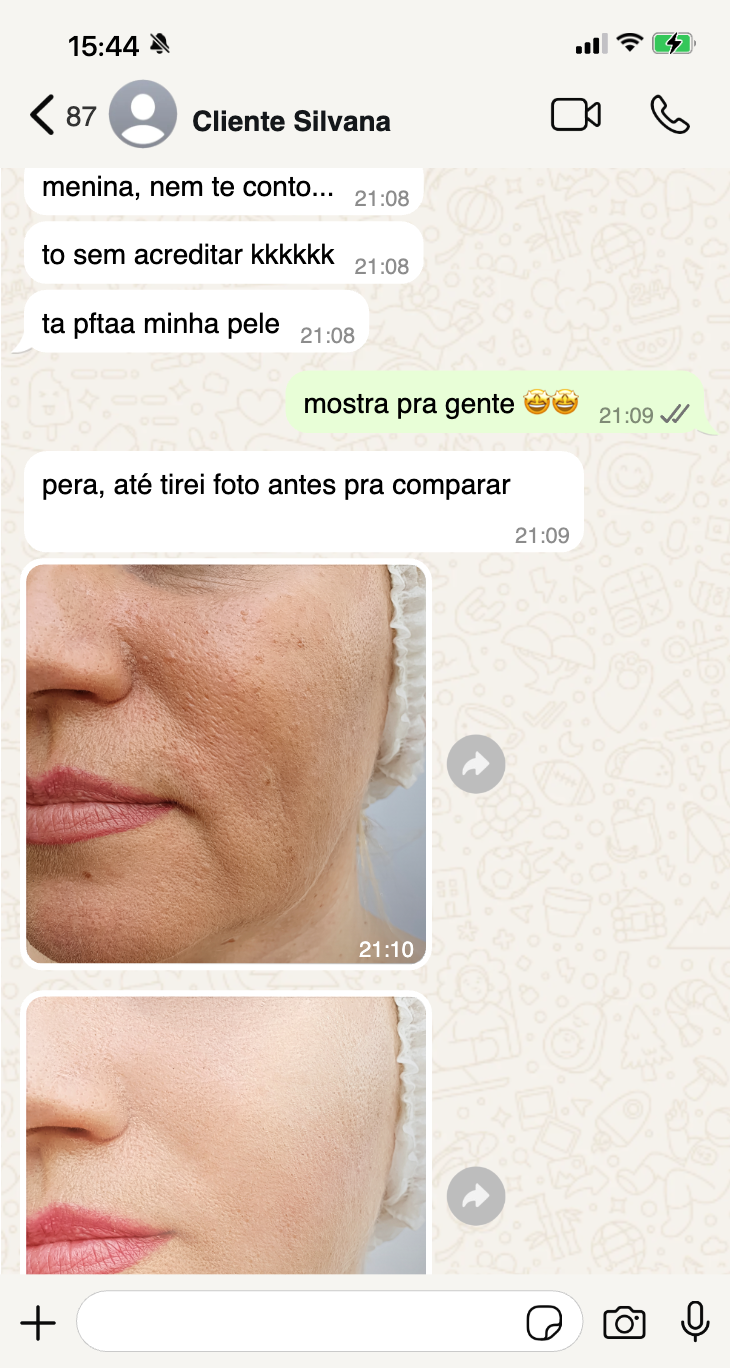Open the attachment plus menu
730x1368 pixels.
(38, 1323)
